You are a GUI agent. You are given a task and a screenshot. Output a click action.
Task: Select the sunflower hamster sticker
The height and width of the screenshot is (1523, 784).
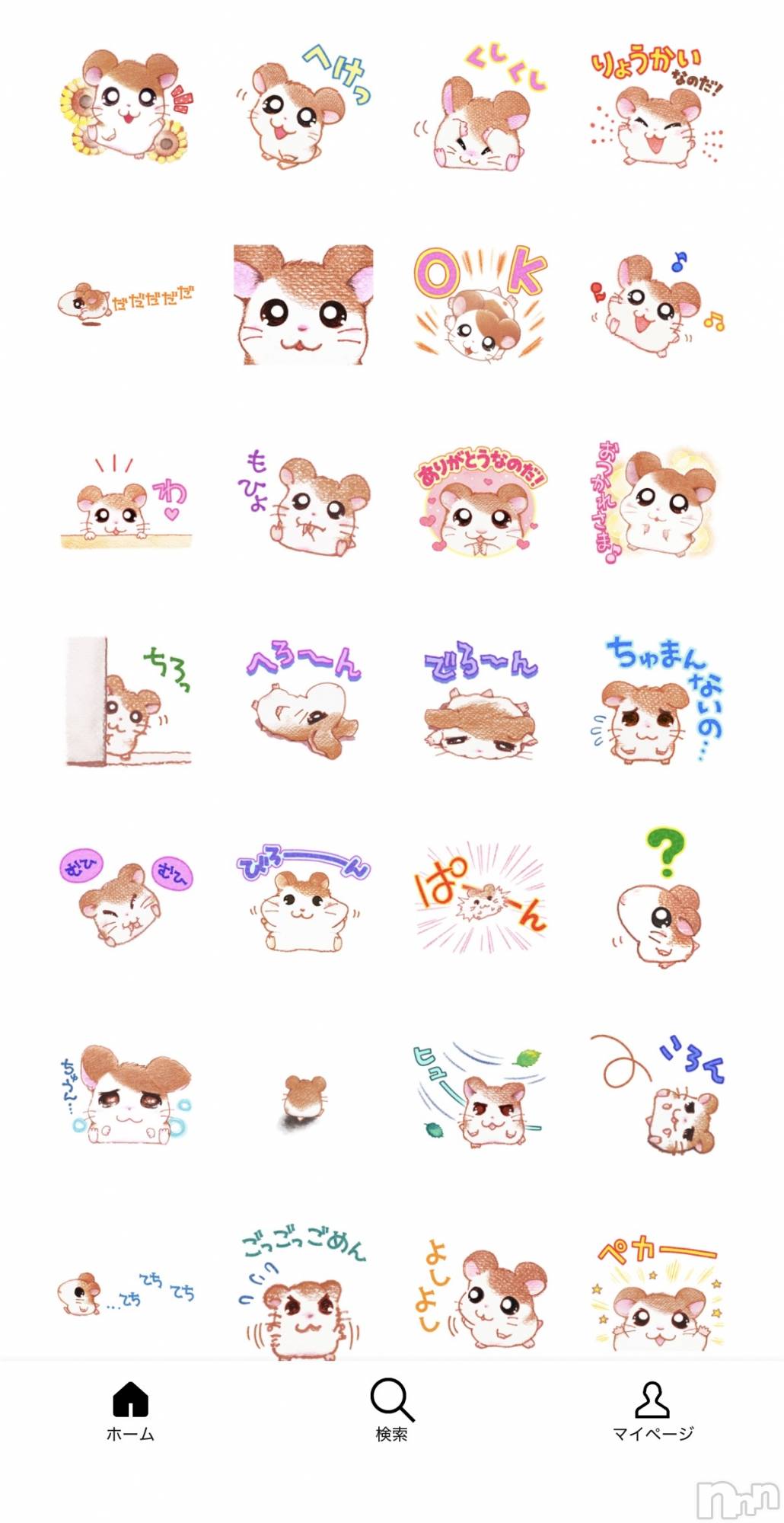pos(126,106)
